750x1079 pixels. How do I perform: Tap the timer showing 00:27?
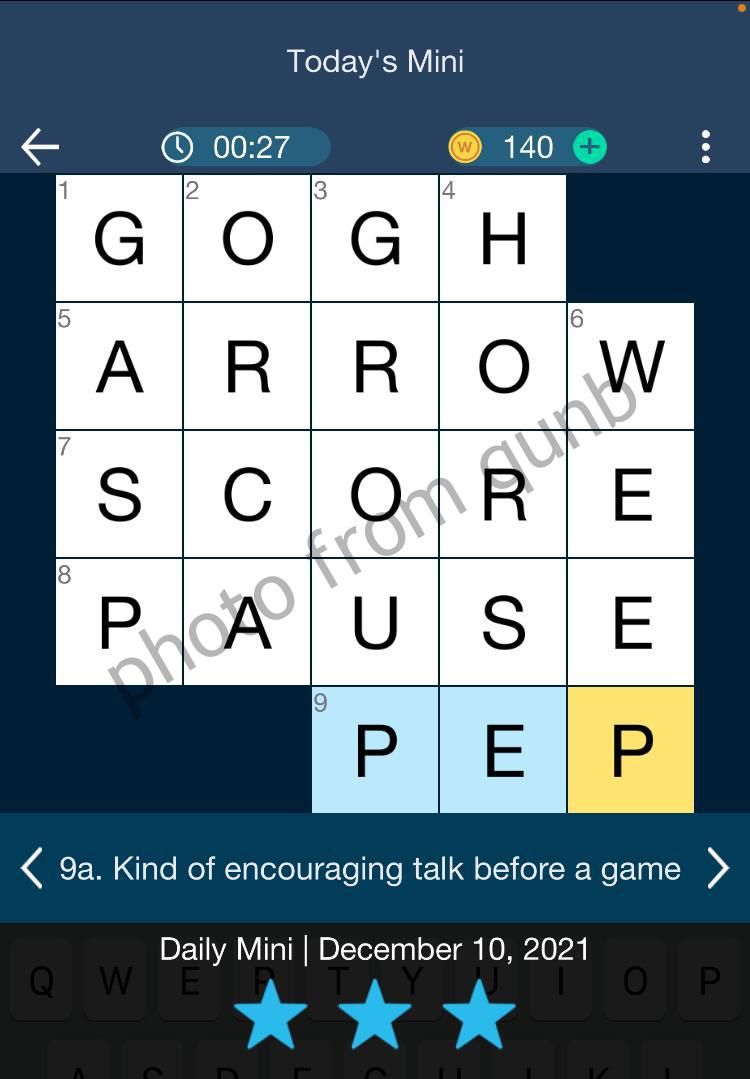245,147
